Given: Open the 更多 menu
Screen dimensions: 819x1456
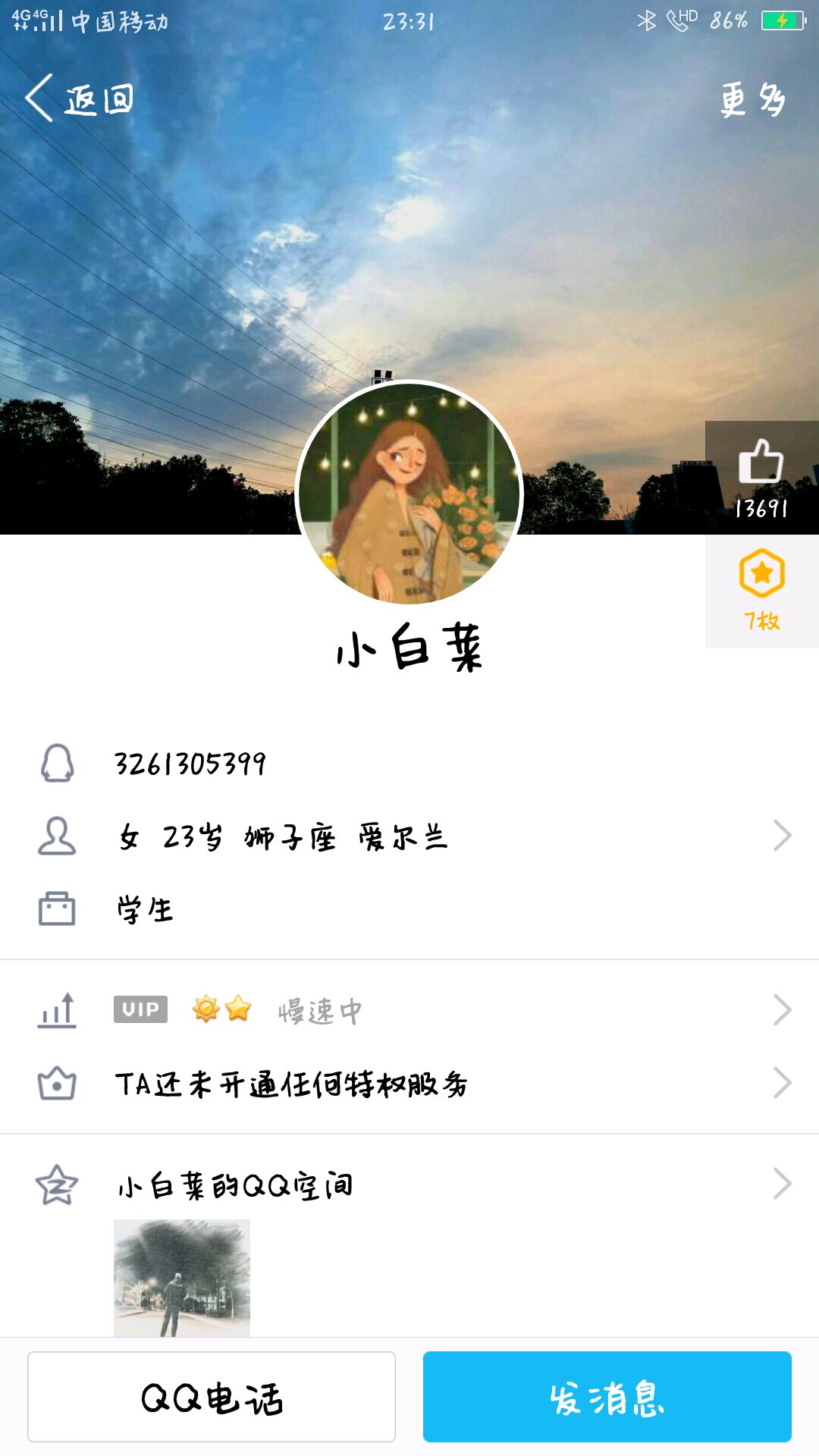Looking at the screenshot, I should (752, 99).
